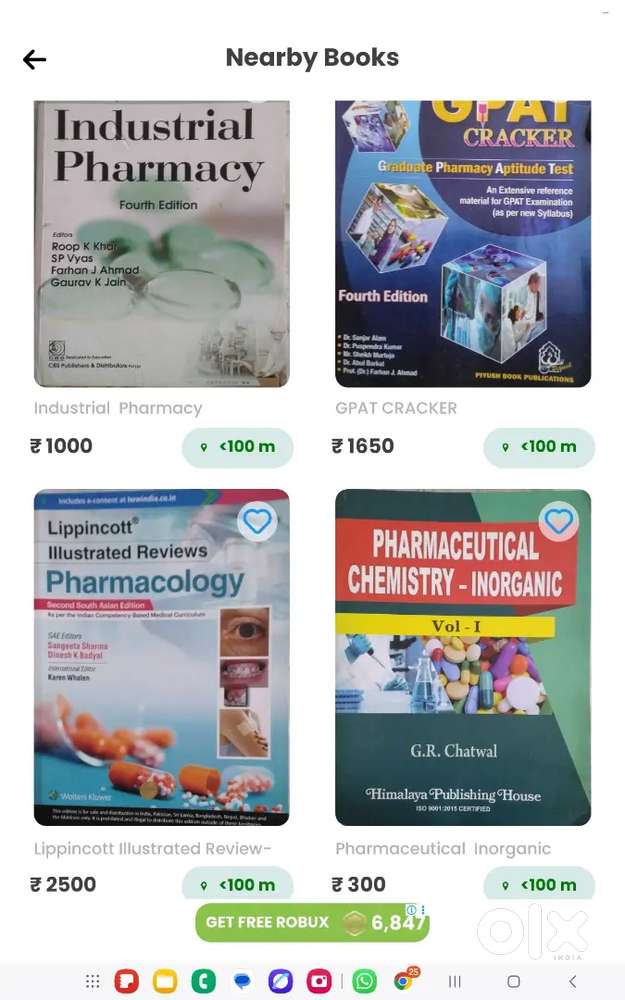The image size is (625, 1000).
Task: Go back using the top arrow
Action: pyautogui.click(x=35, y=60)
